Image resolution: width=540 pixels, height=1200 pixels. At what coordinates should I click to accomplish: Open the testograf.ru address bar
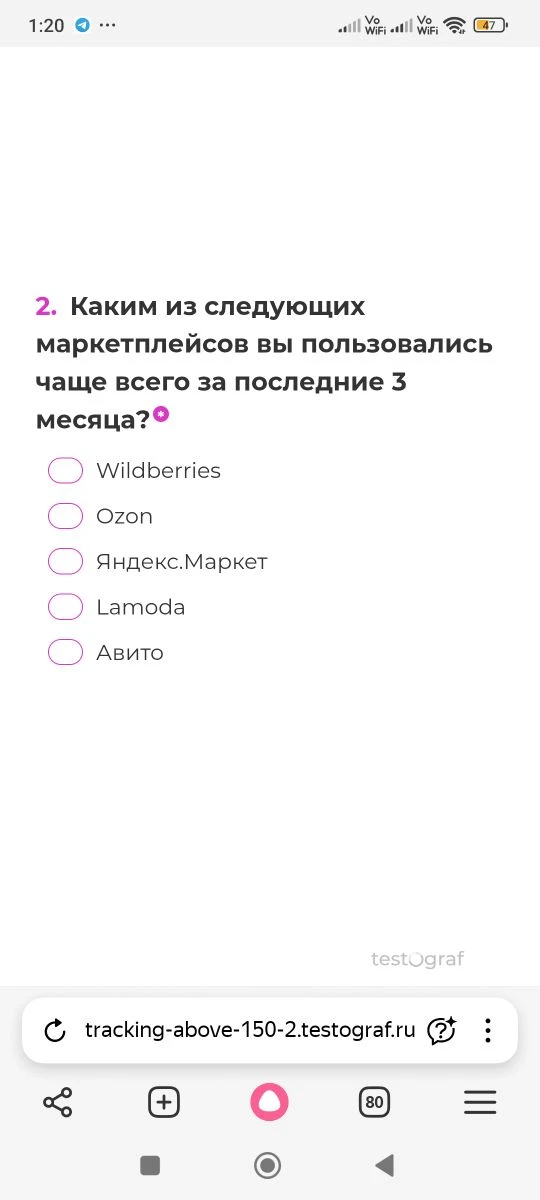point(249,1030)
